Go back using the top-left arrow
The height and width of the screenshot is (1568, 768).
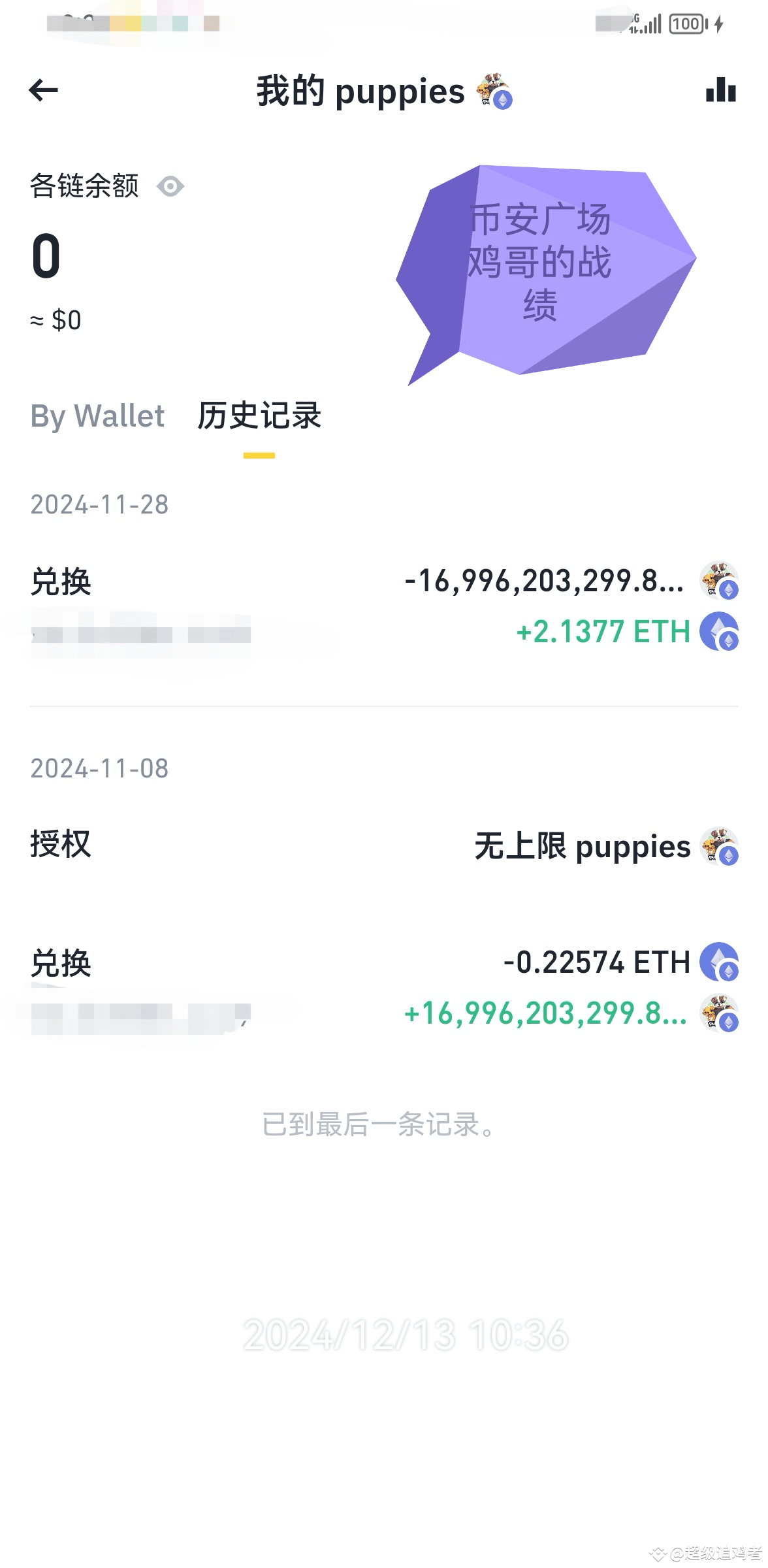(44, 90)
